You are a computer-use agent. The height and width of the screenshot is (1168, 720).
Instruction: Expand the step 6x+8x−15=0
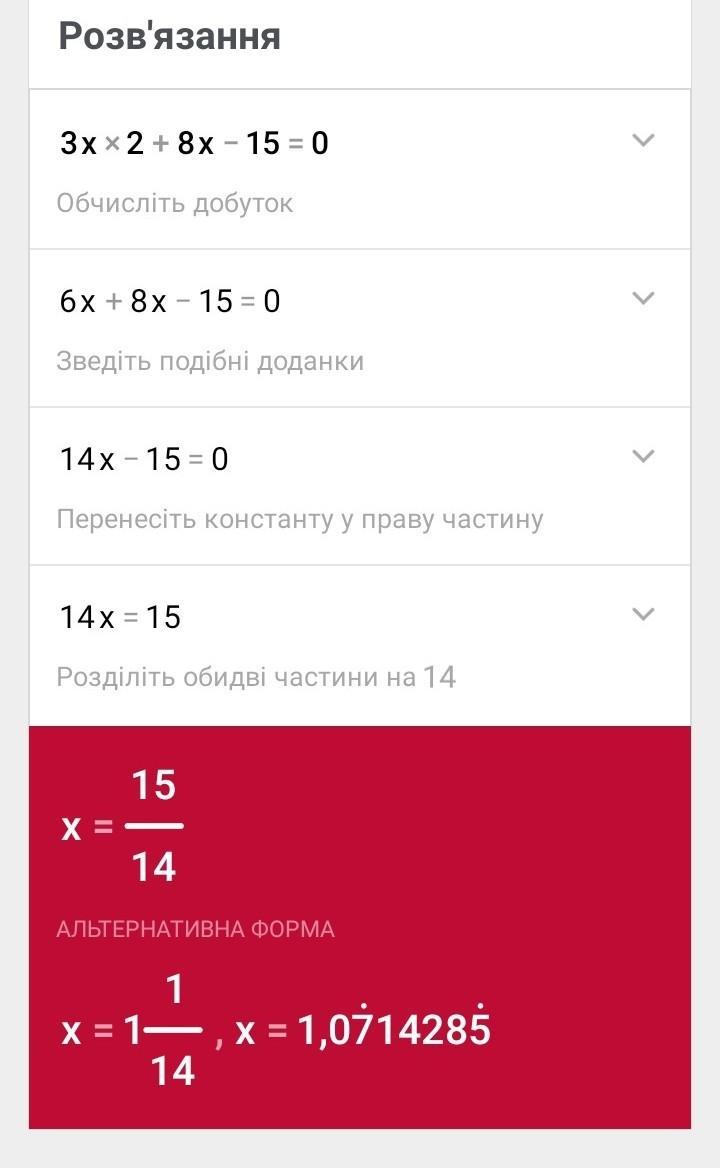click(x=644, y=299)
